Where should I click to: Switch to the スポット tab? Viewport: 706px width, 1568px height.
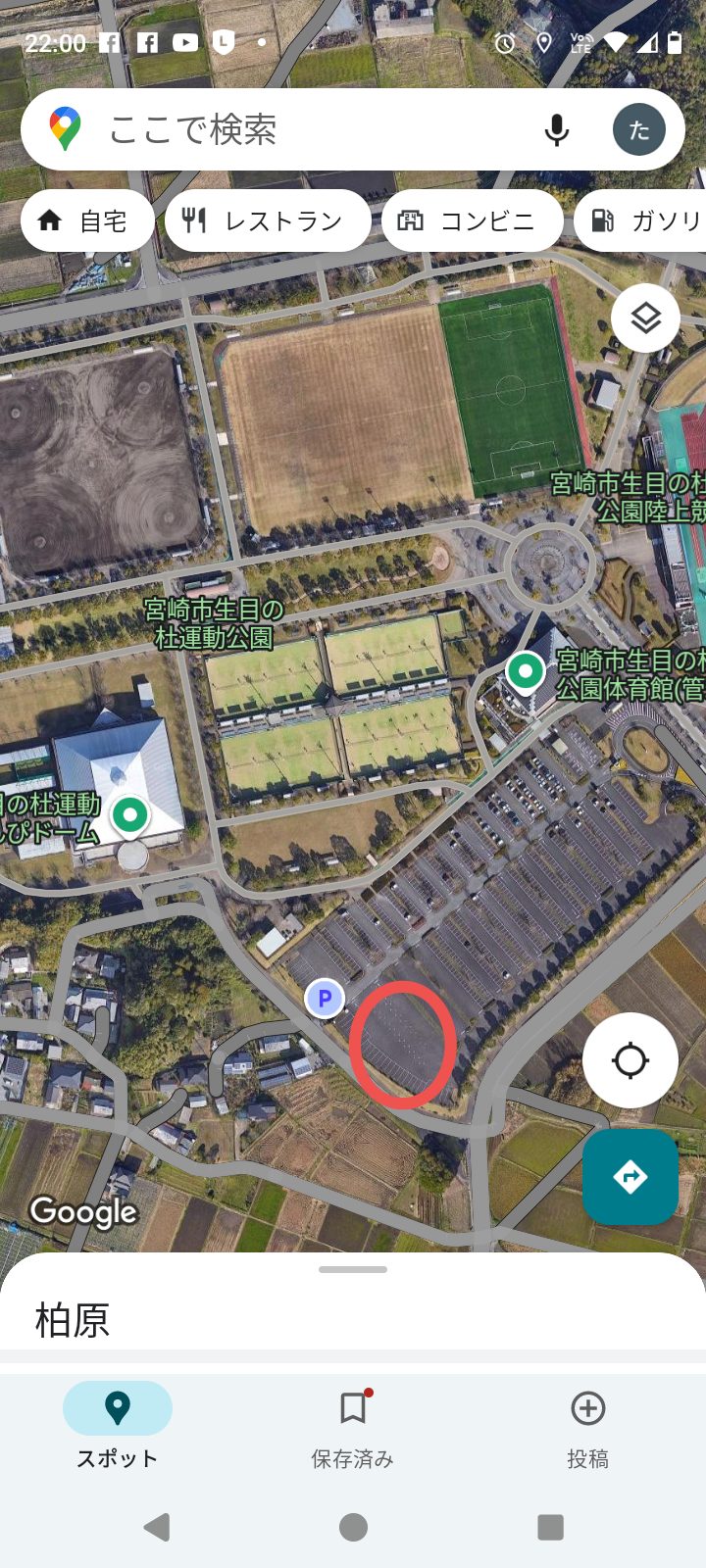pyautogui.click(x=118, y=1426)
